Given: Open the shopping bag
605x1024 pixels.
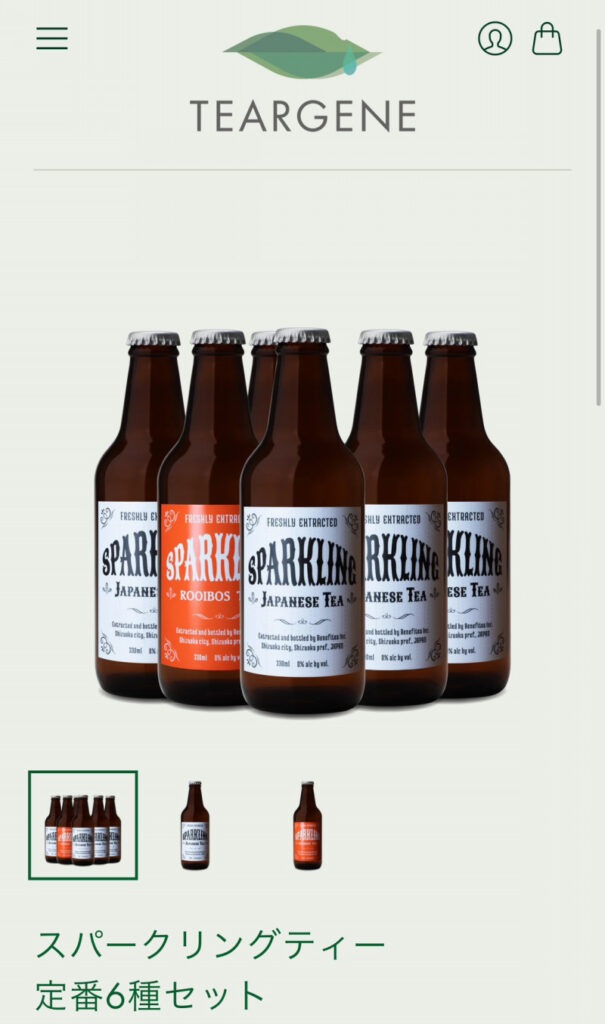Looking at the screenshot, I should (x=547, y=39).
